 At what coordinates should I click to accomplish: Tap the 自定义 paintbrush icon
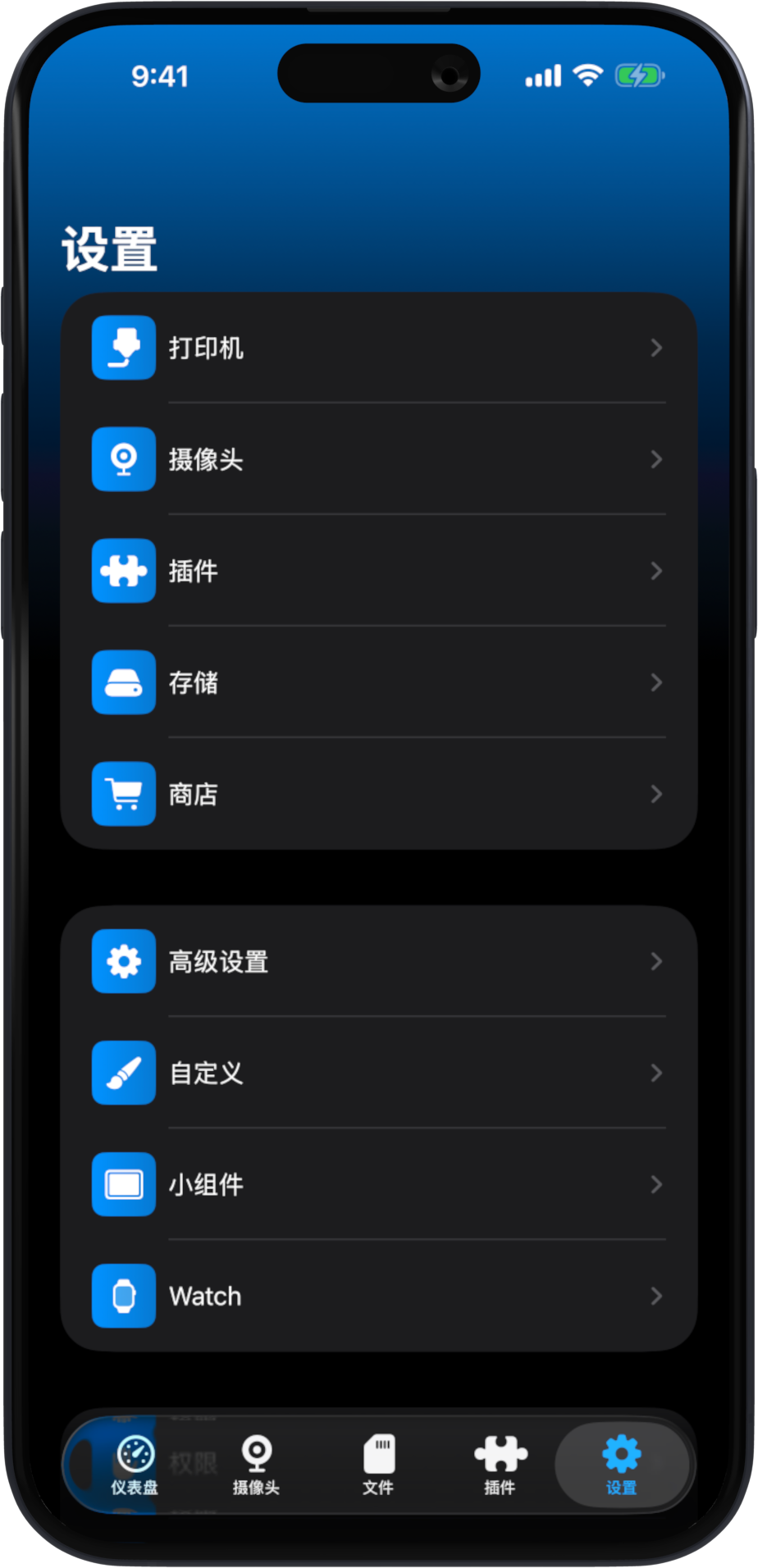coord(123,1073)
